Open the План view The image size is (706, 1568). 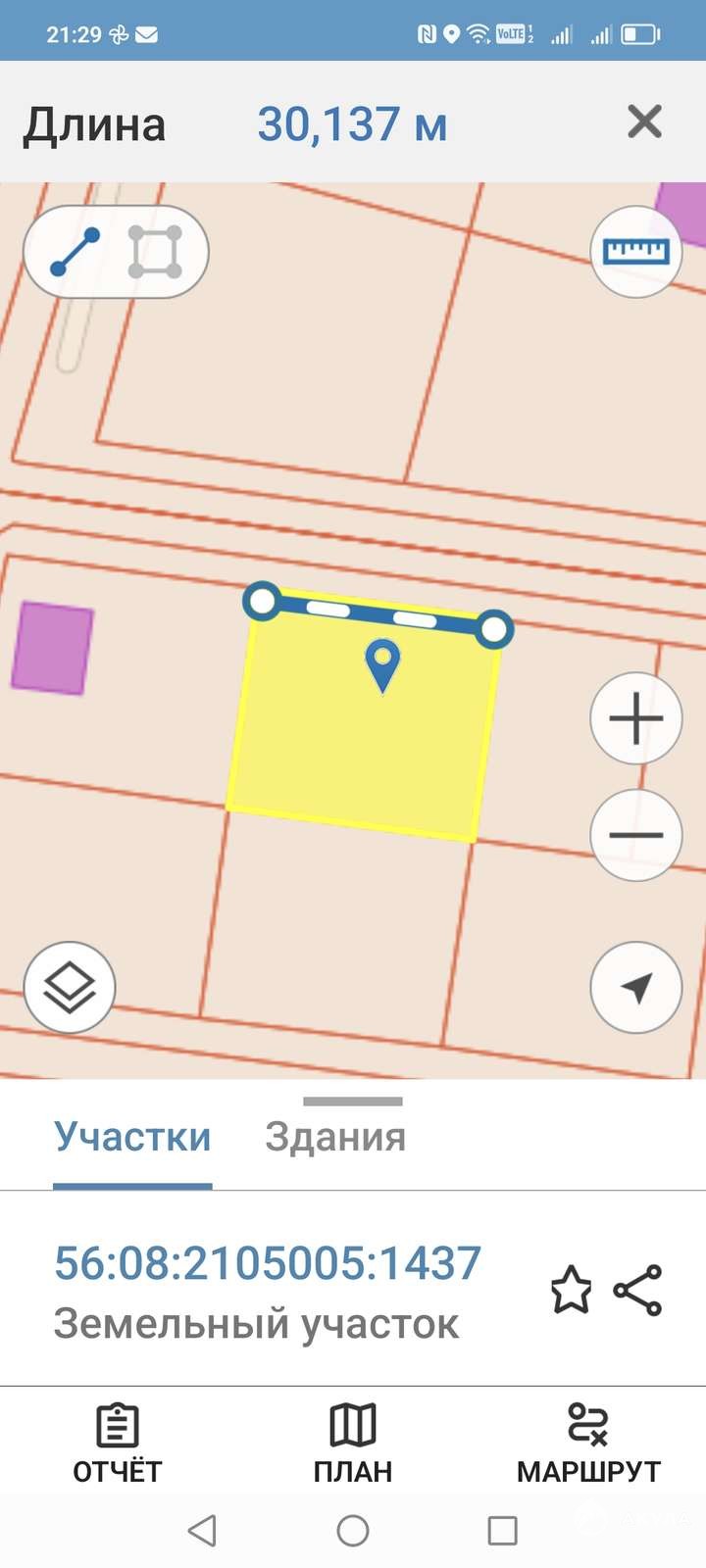[x=353, y=1443]
